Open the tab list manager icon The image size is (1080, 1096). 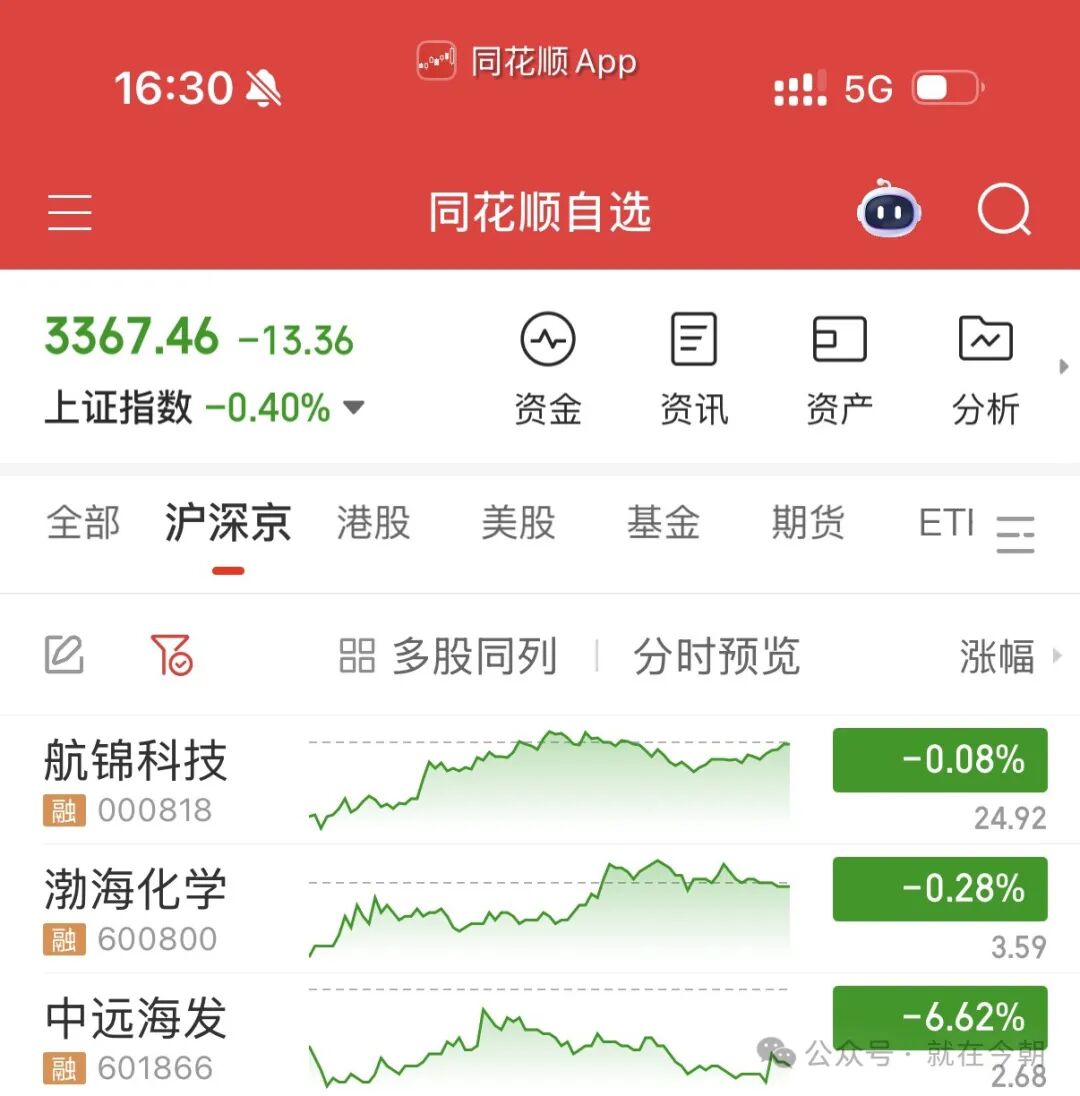click(1016, 533)
